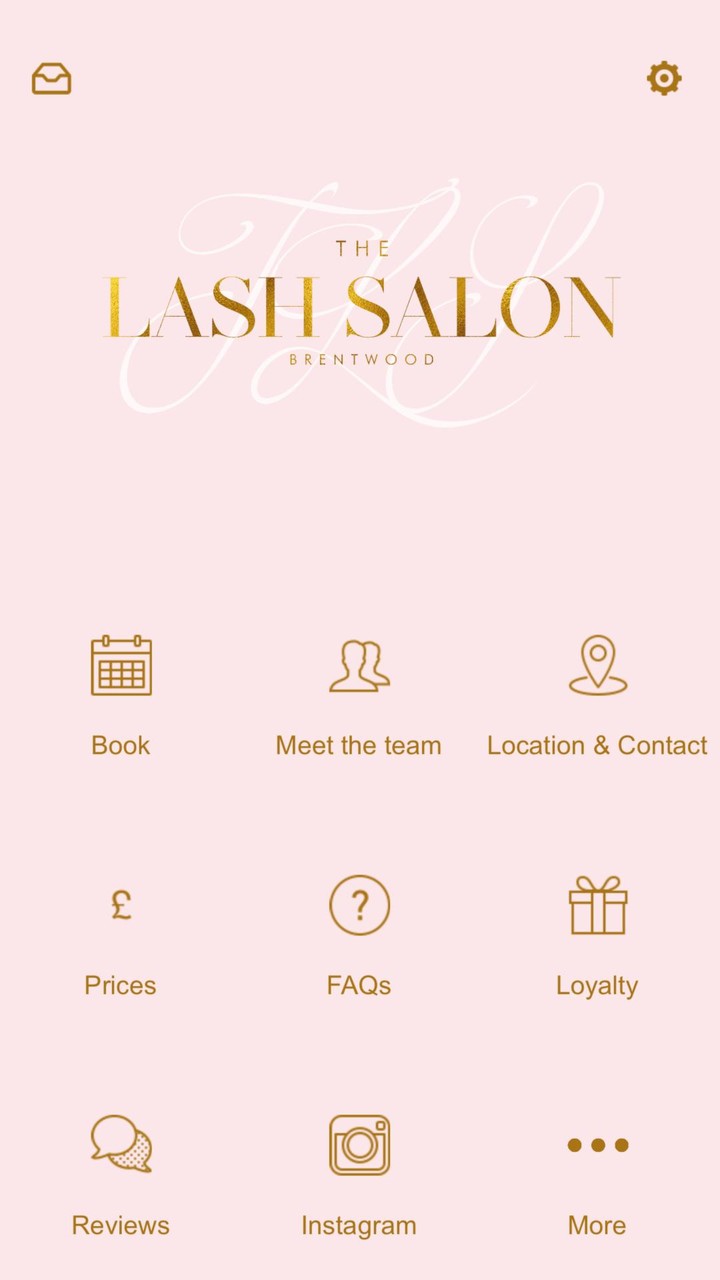This screenshot has height=1280, width=720.
Task: Open the inbox icon
Action: tap(51, 78)
